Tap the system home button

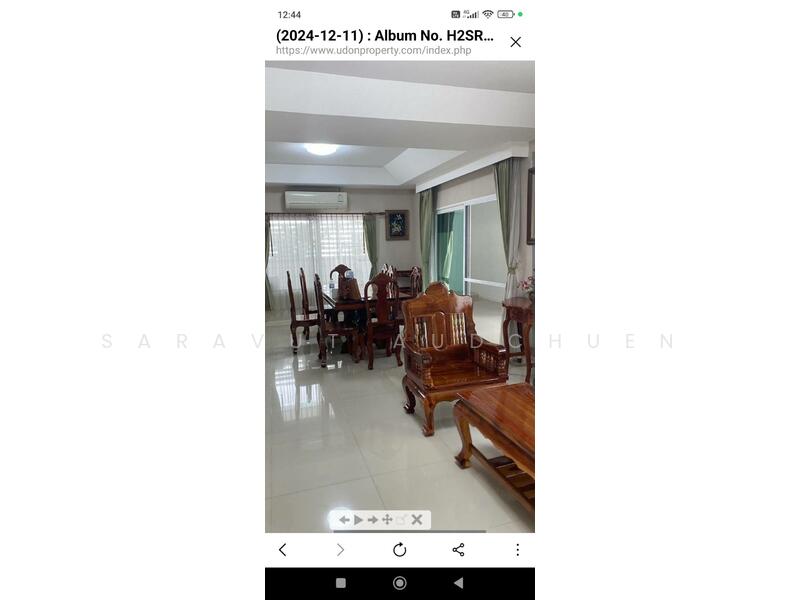pyautogui.click(x=400, y=583)
